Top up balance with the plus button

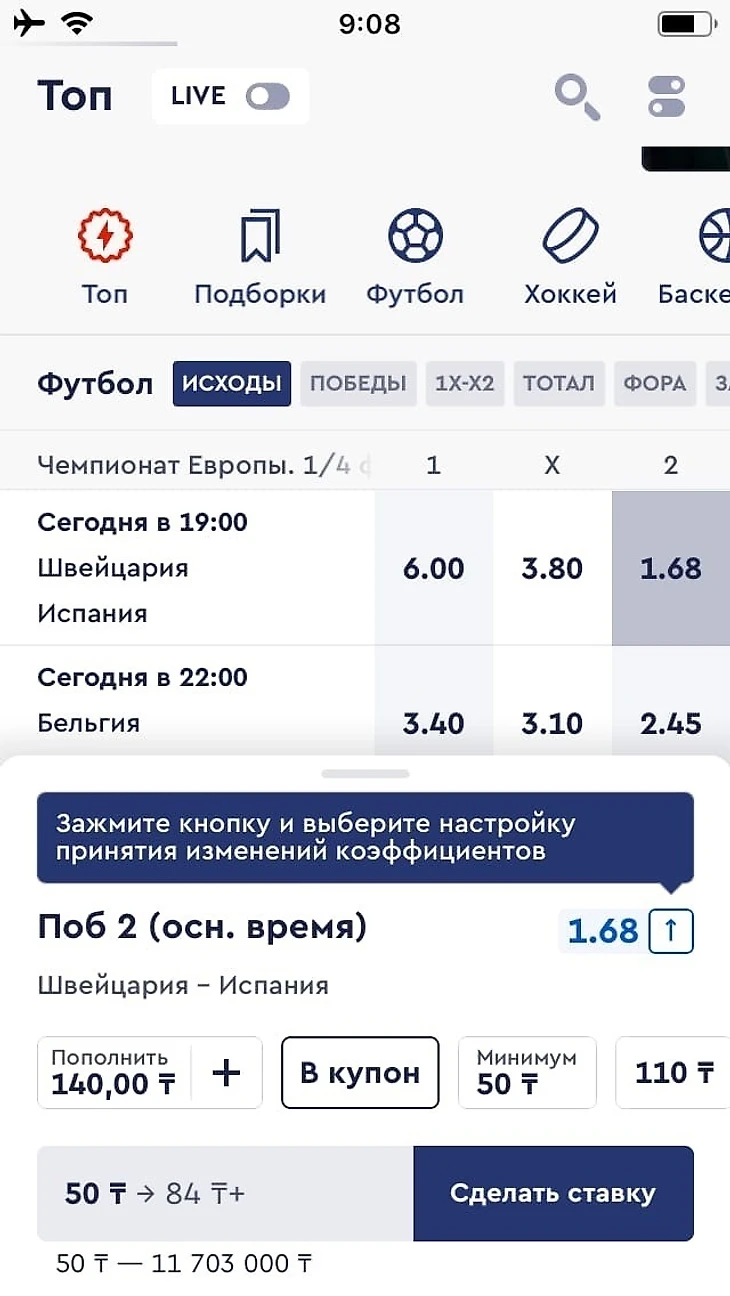coord(227,1073)
